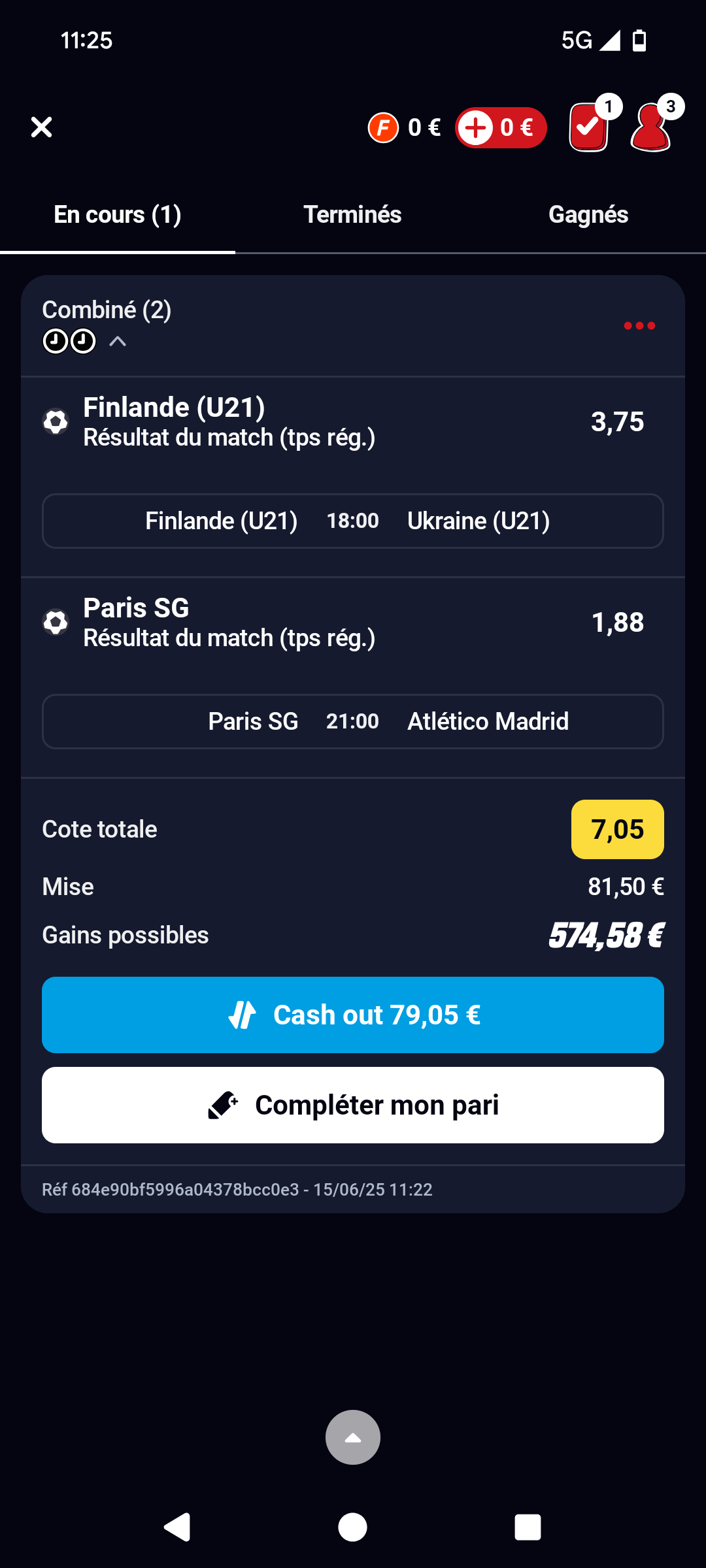
Task: Switch to the Terminés tab
Action: point(353,215)
